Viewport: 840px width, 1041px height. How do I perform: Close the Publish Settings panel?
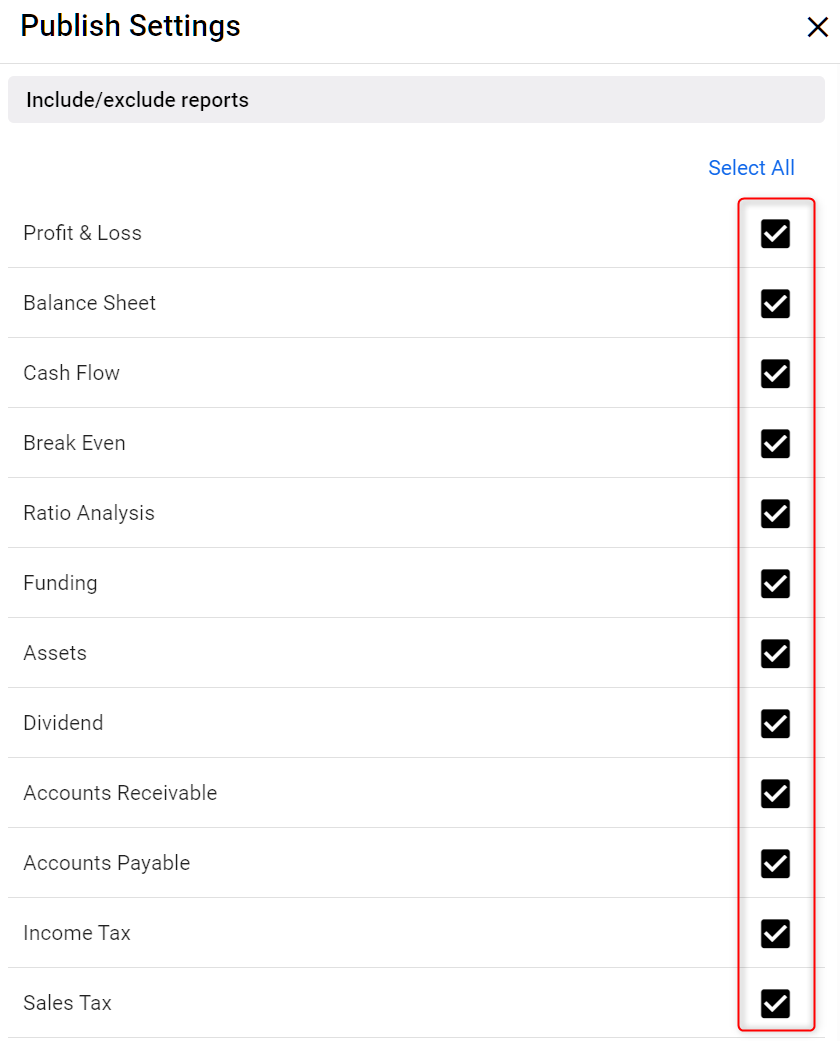(x=817, y=27)
